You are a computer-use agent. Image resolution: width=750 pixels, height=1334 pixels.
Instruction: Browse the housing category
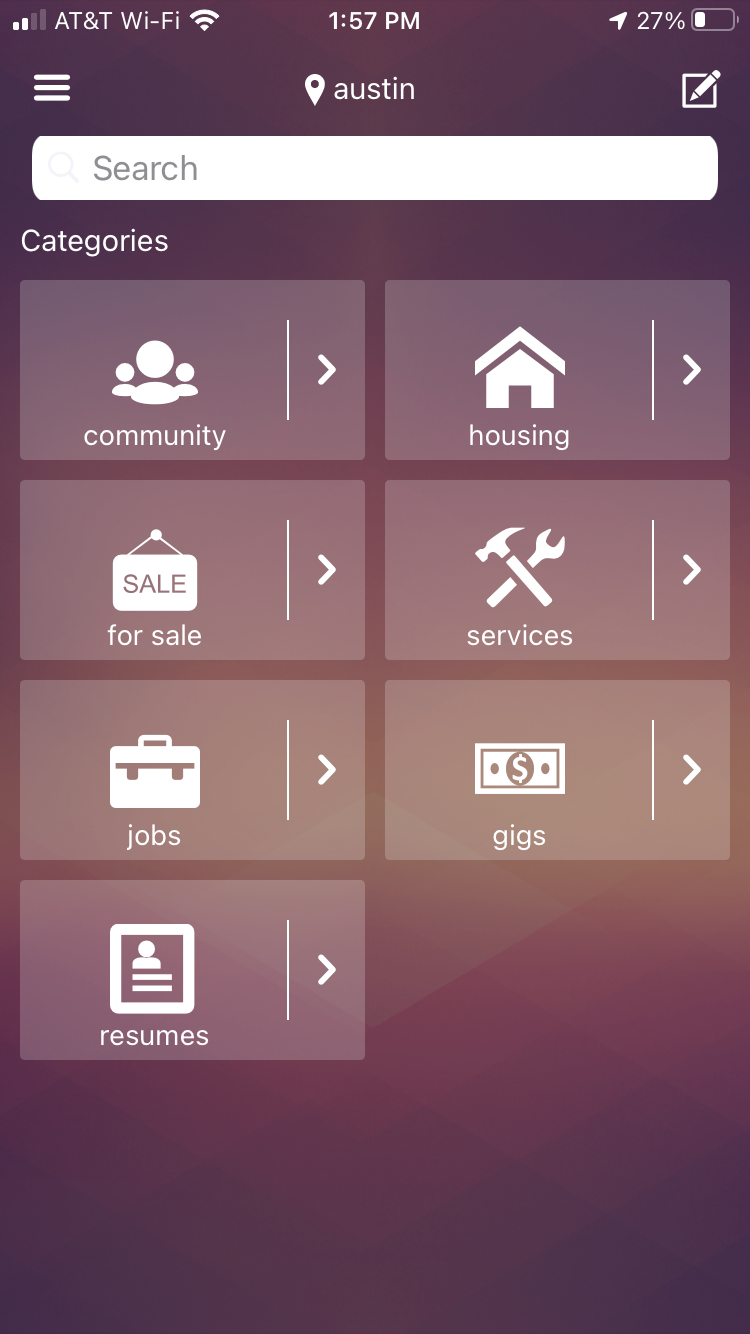click(x=519, y=385)
